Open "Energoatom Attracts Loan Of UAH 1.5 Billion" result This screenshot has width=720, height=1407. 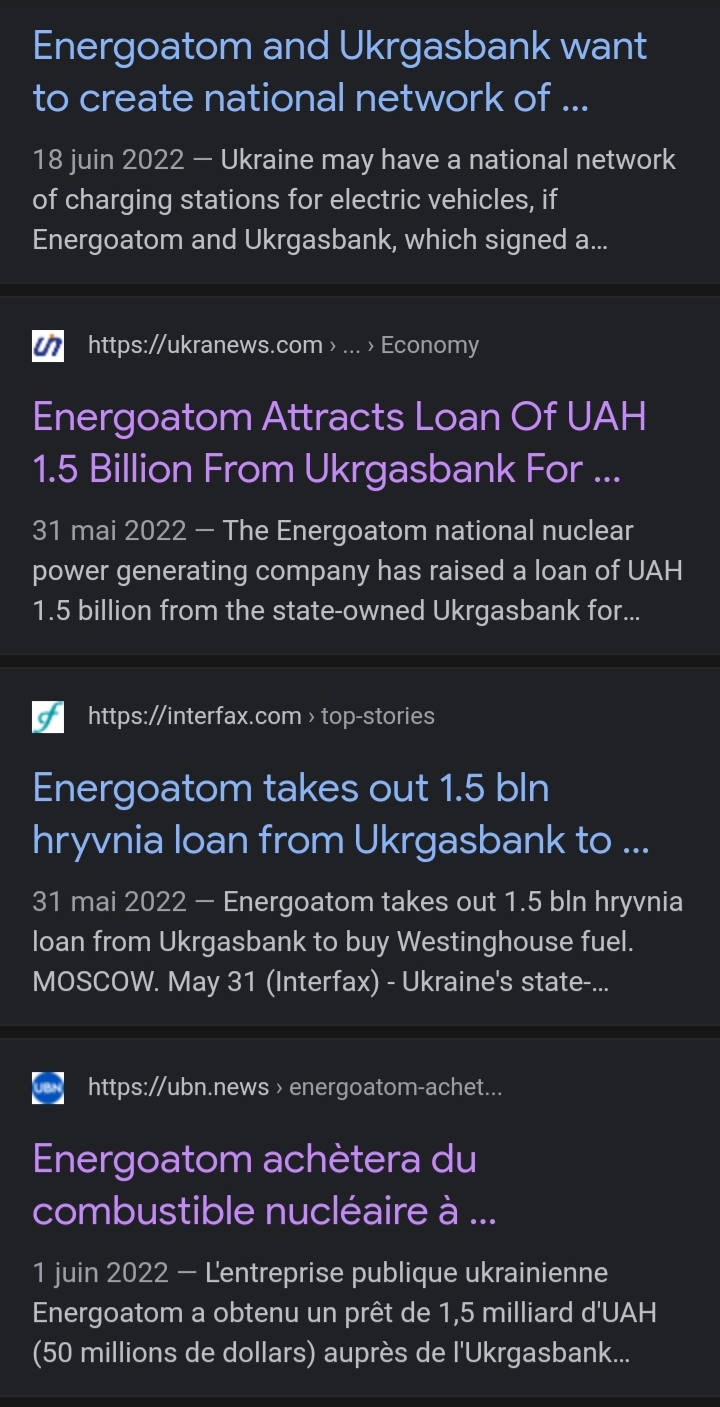click(340, 442)
